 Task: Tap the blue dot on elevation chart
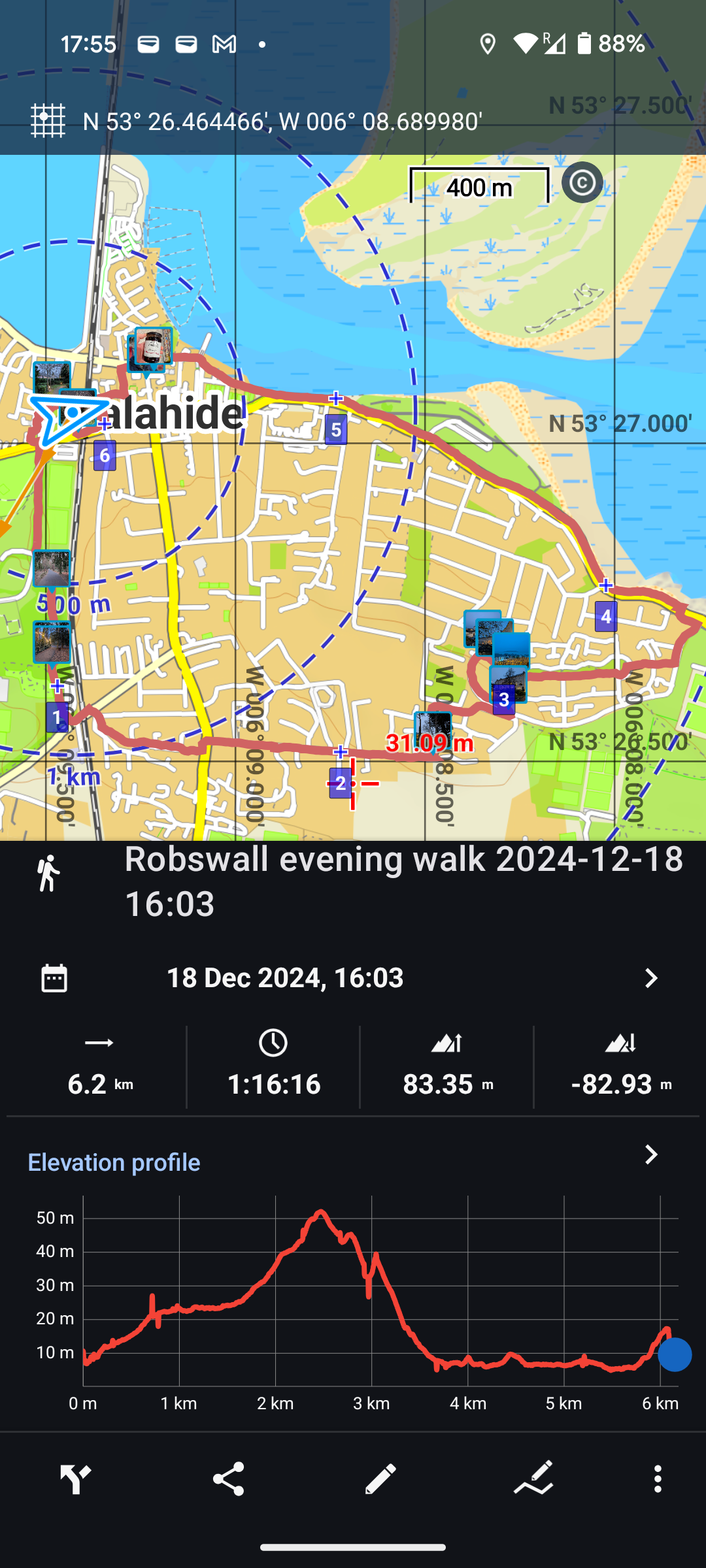[675, 1354]
